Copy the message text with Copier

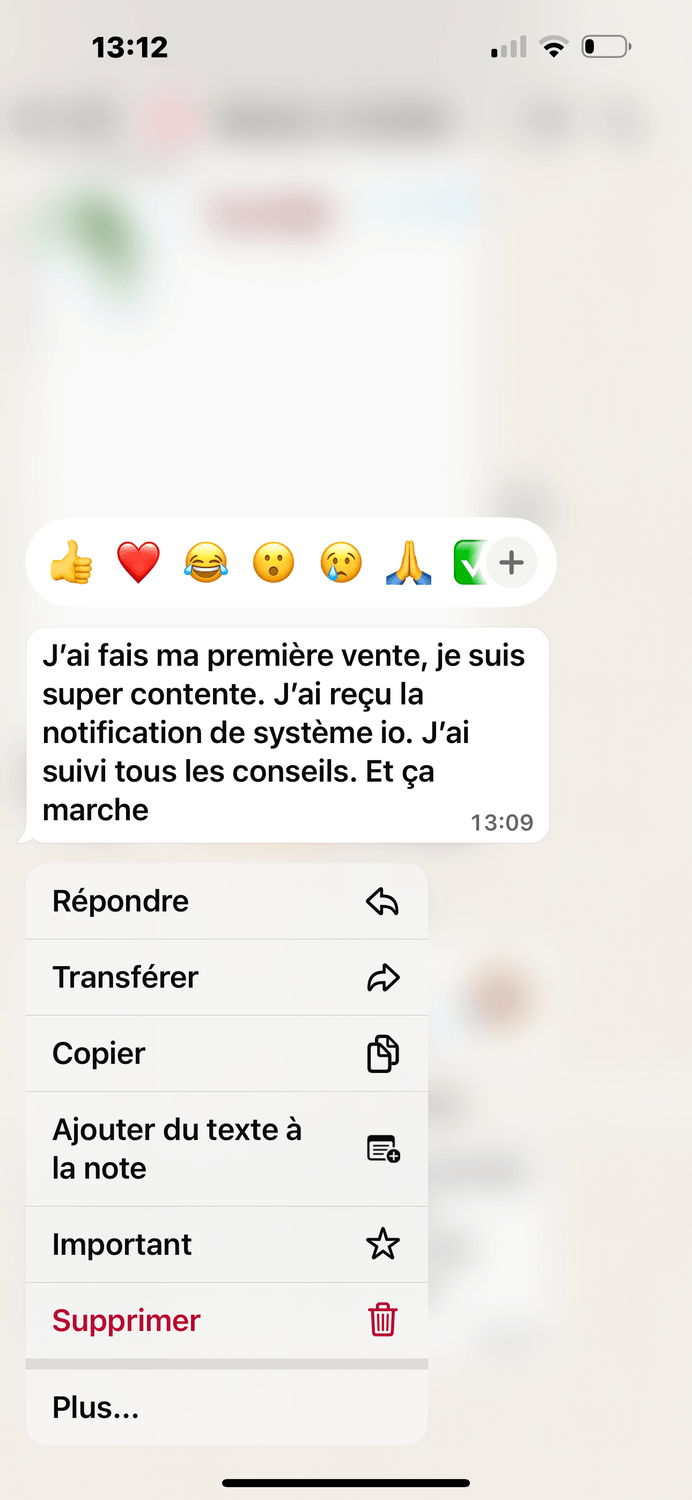(227, 1053)
